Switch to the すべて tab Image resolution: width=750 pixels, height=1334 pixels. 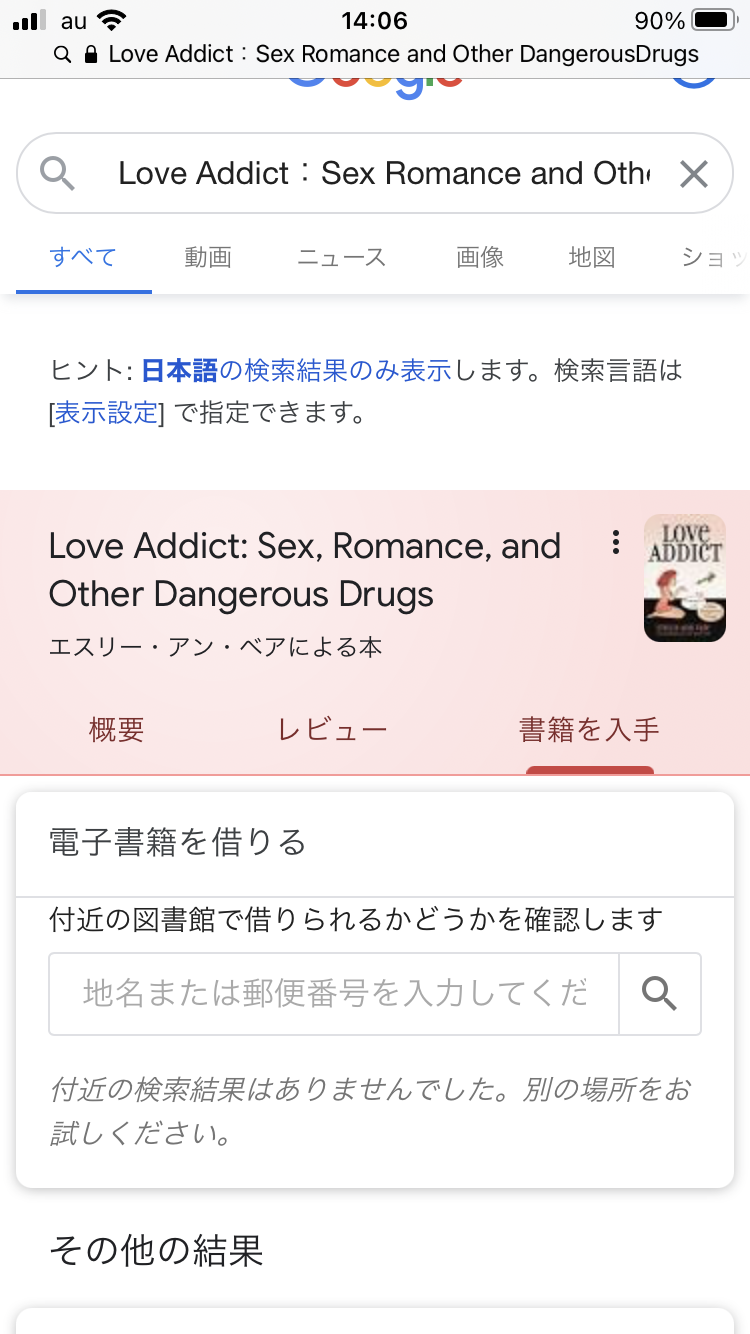[x=84, y=257]
